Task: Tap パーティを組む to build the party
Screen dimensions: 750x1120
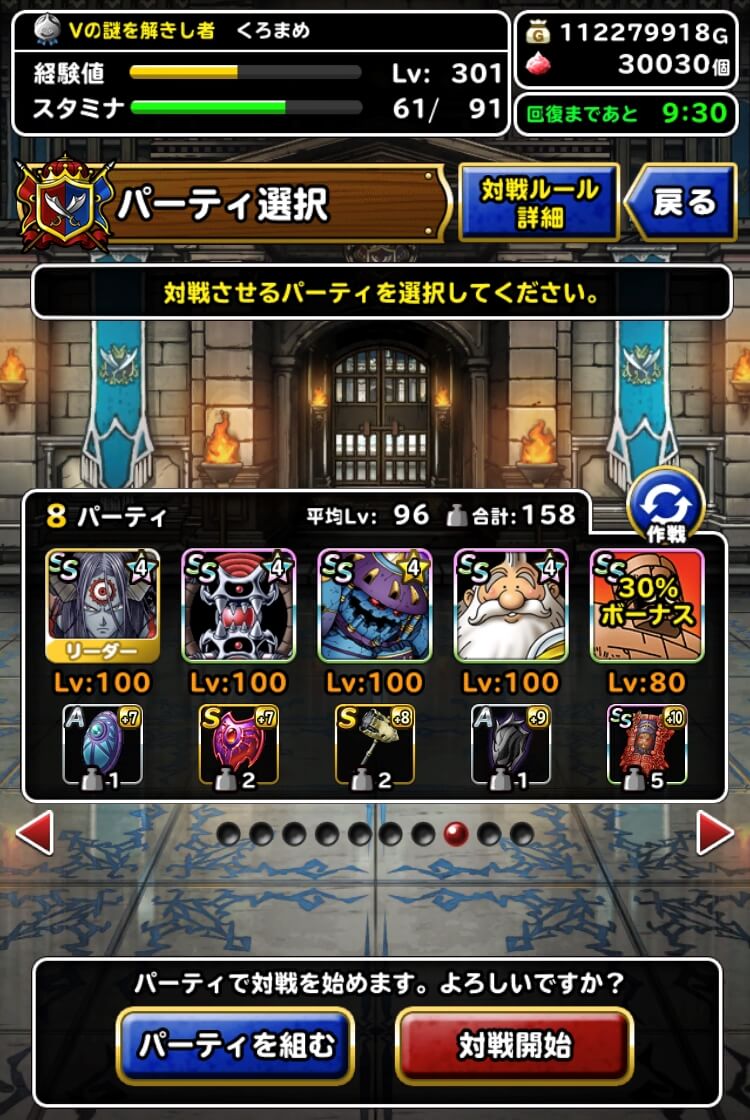Action: 236,1046
